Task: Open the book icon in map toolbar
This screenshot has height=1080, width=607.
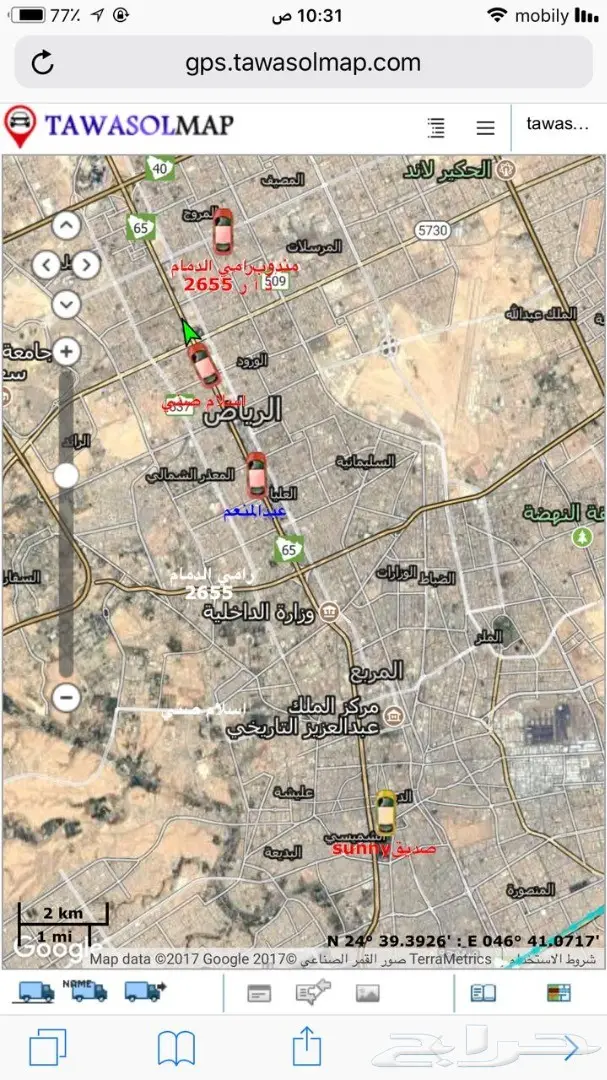Action: pyautogui.click(x=484, y=993)
